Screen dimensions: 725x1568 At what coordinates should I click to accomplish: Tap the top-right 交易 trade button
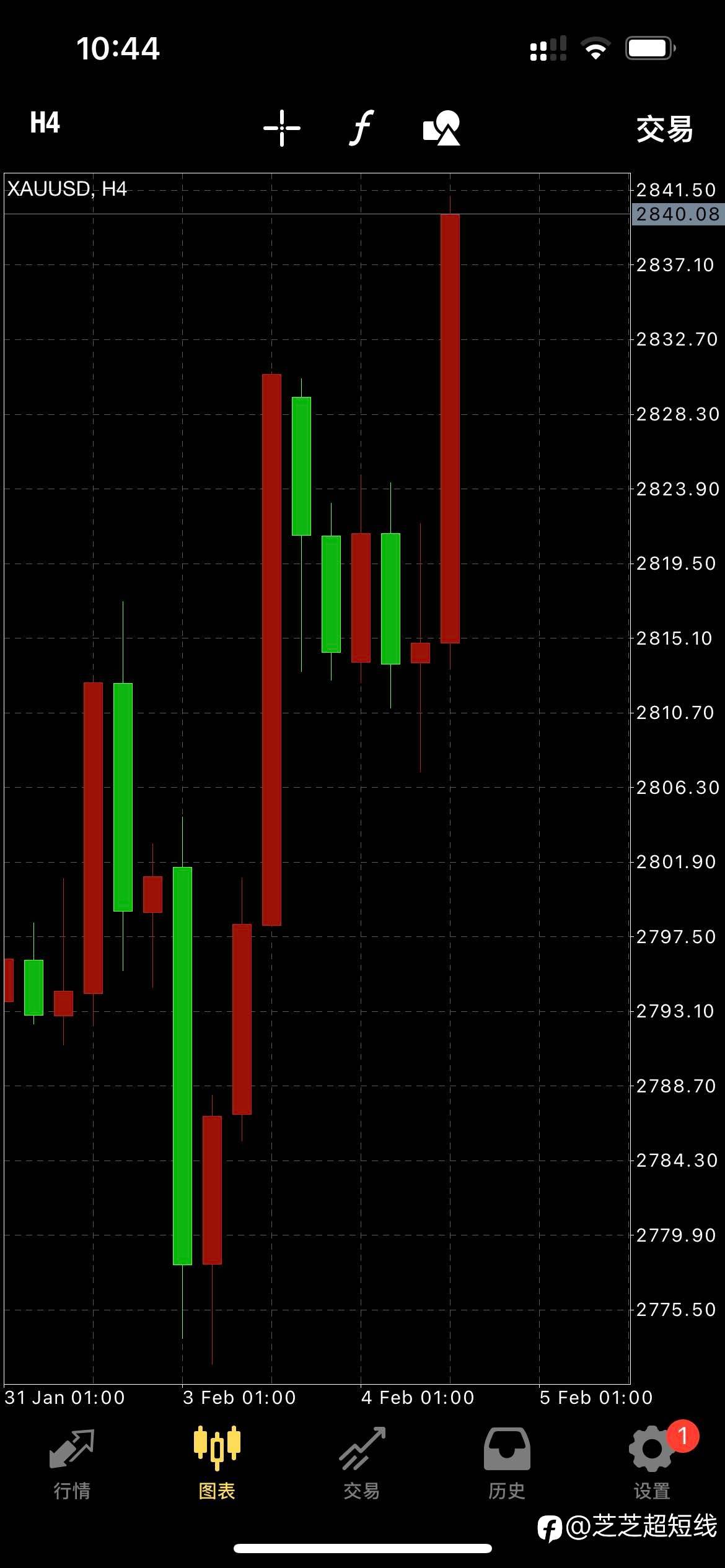point(665,129)
